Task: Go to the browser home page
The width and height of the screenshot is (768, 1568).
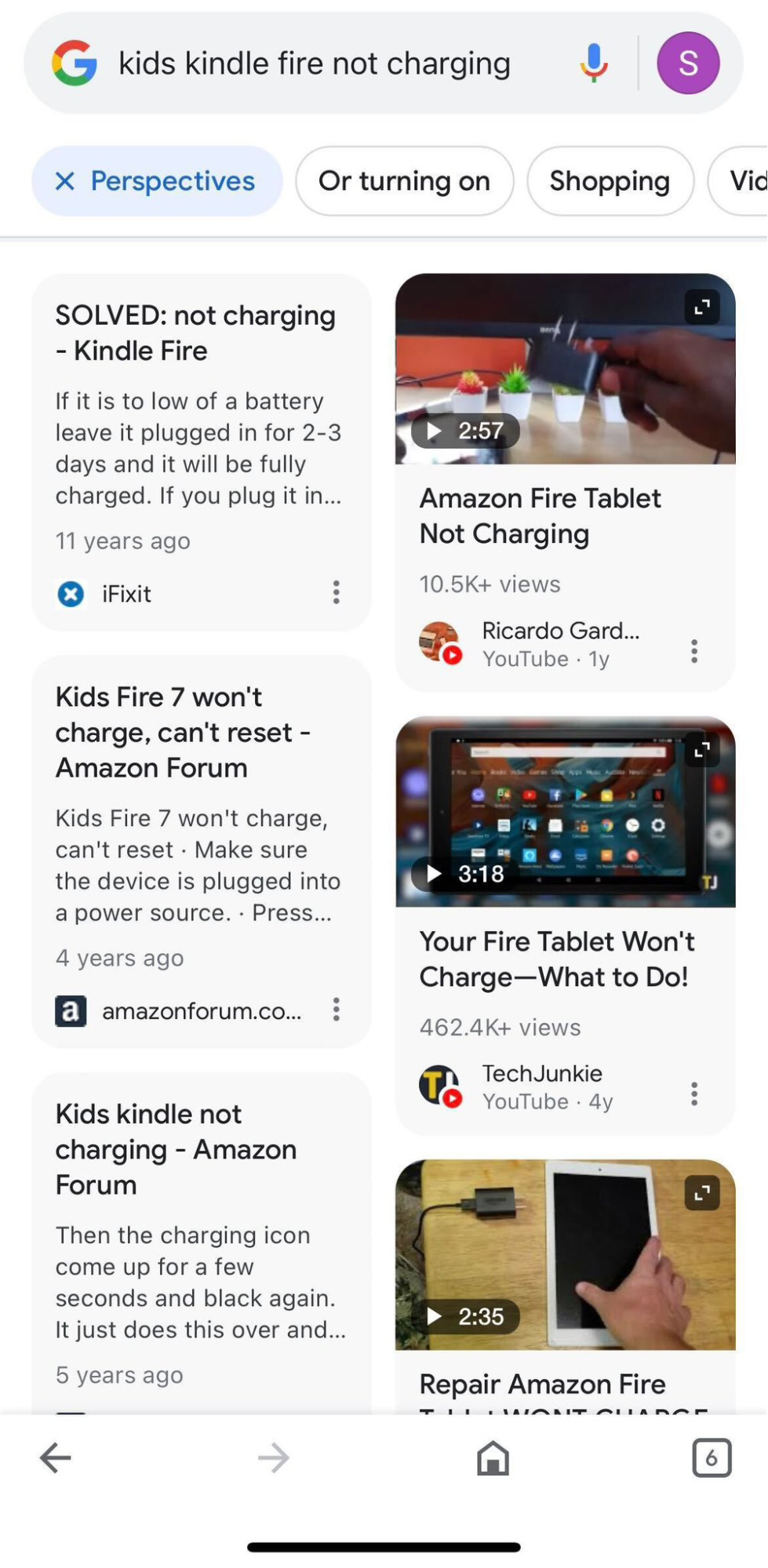Action: coord(493,1458)
